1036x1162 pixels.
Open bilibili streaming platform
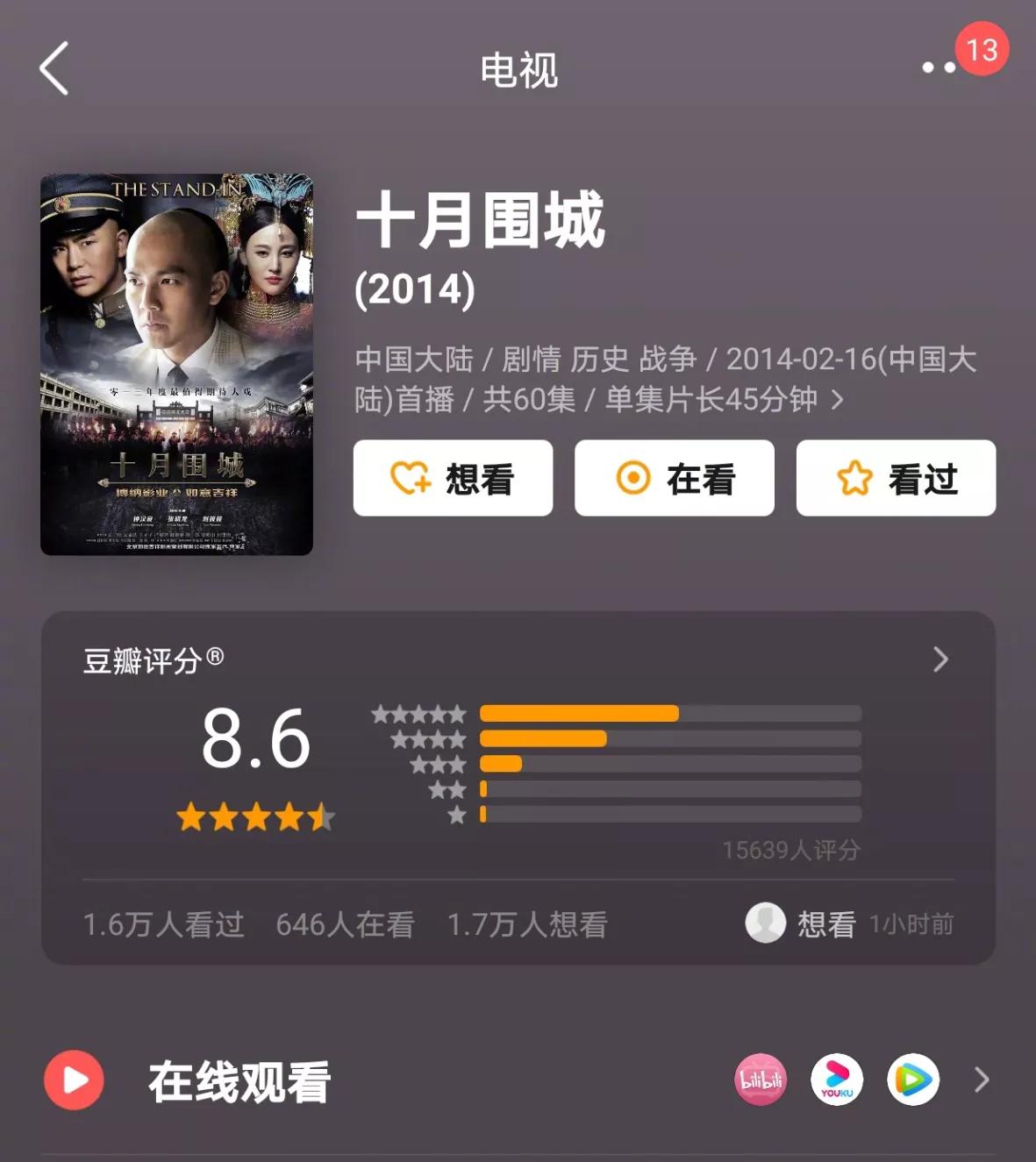click(x=762, y=1080)
